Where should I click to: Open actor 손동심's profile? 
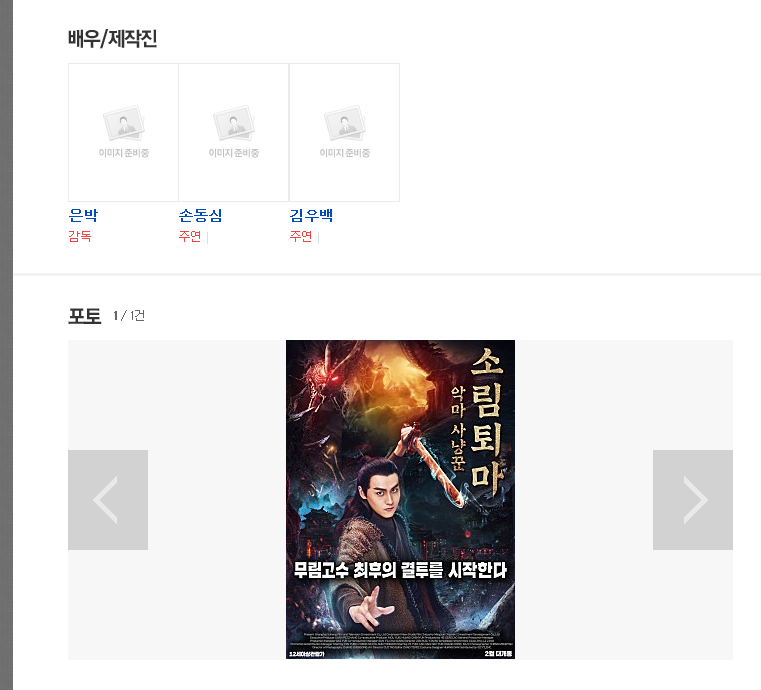(200, 215)
